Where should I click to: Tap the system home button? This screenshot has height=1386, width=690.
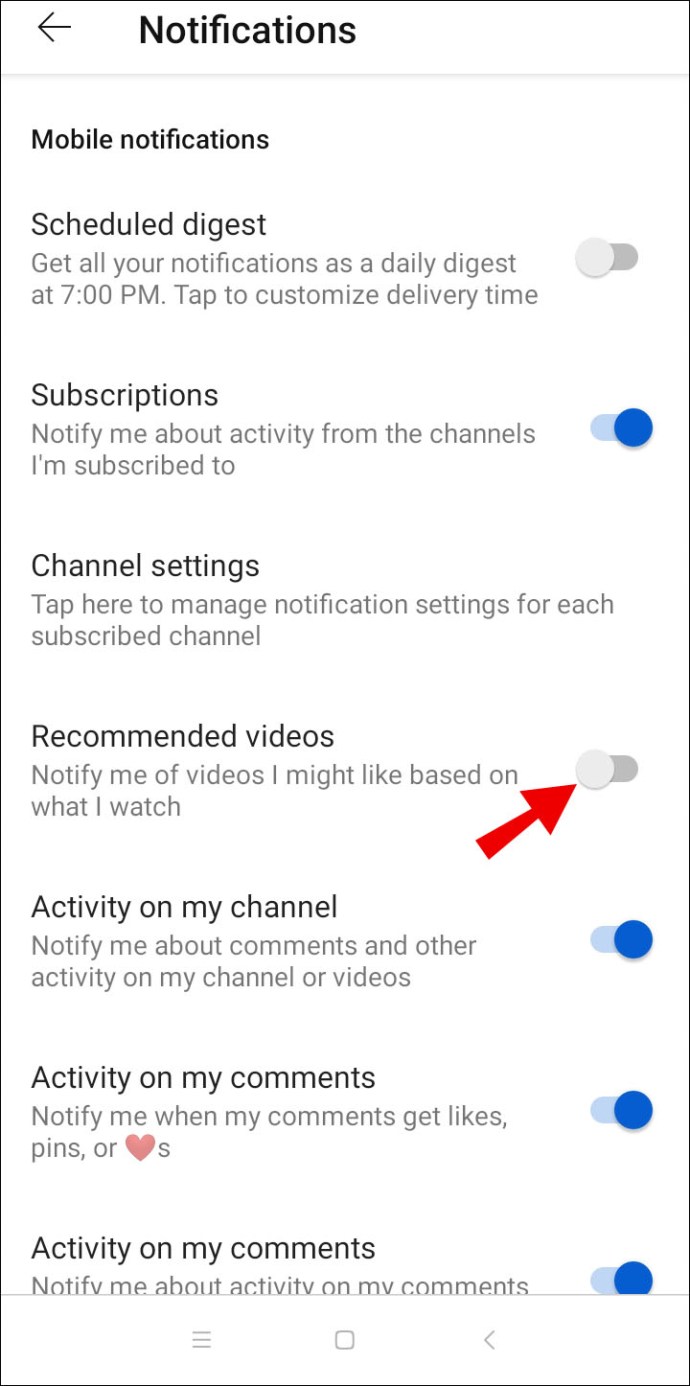[x=345, y=1341]
